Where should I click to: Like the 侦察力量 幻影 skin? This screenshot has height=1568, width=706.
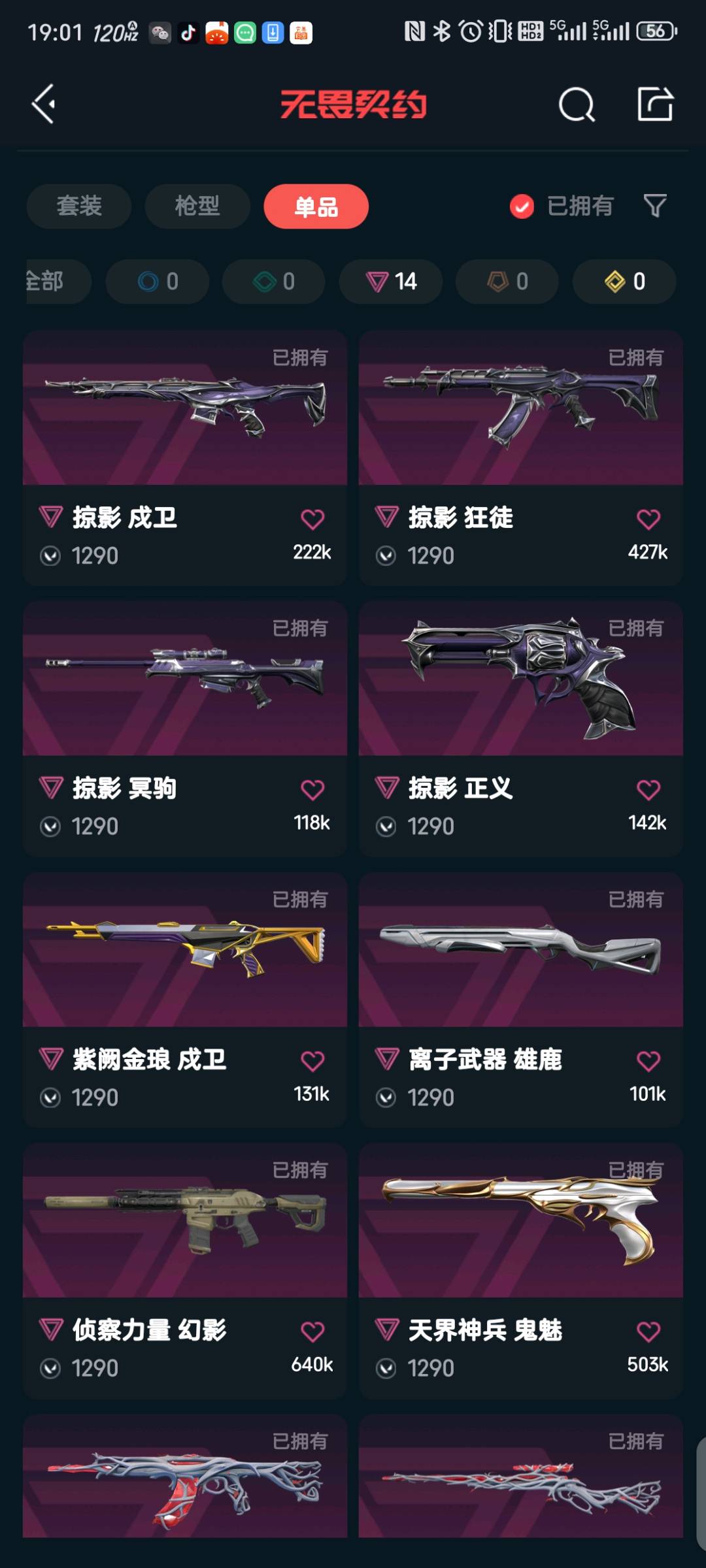point(312,1332)
